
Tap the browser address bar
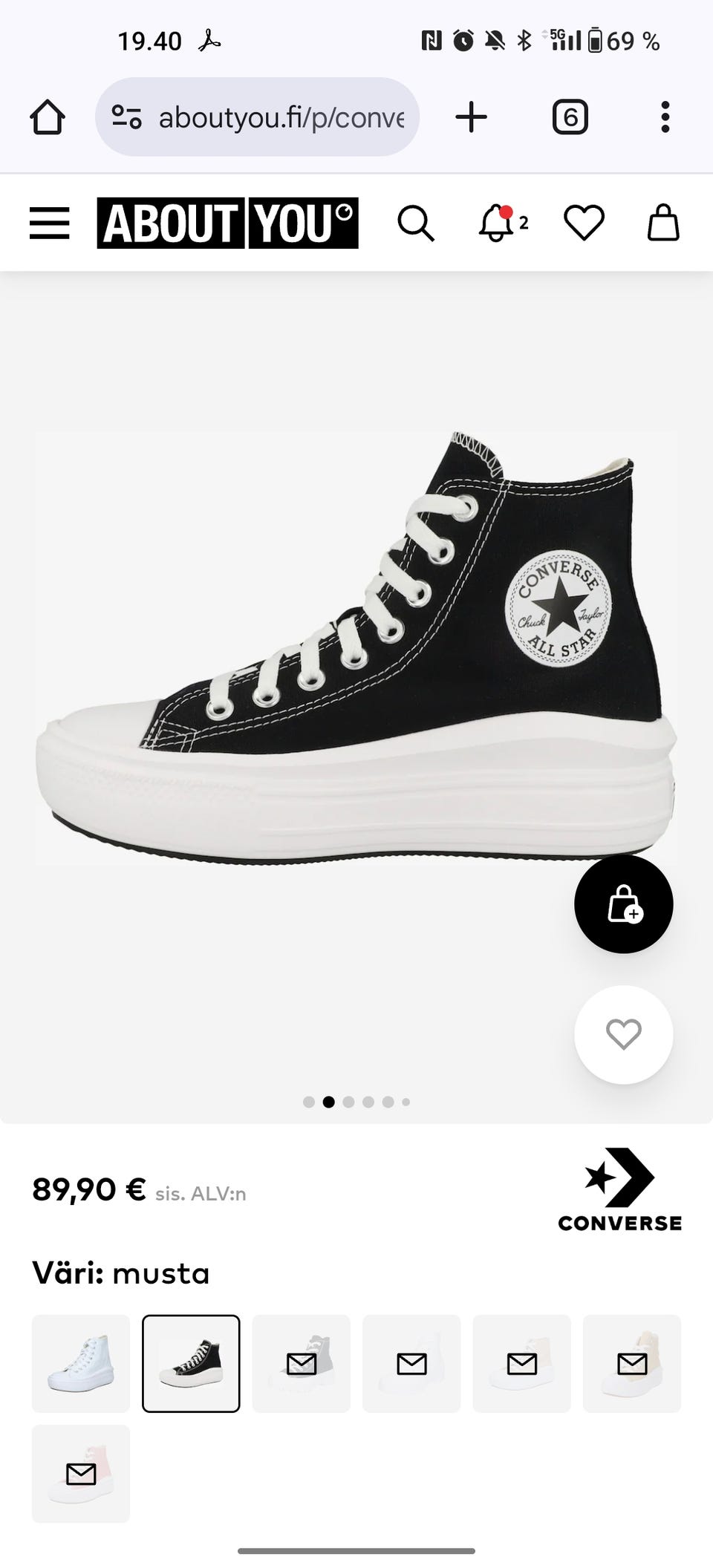point(281,117)
